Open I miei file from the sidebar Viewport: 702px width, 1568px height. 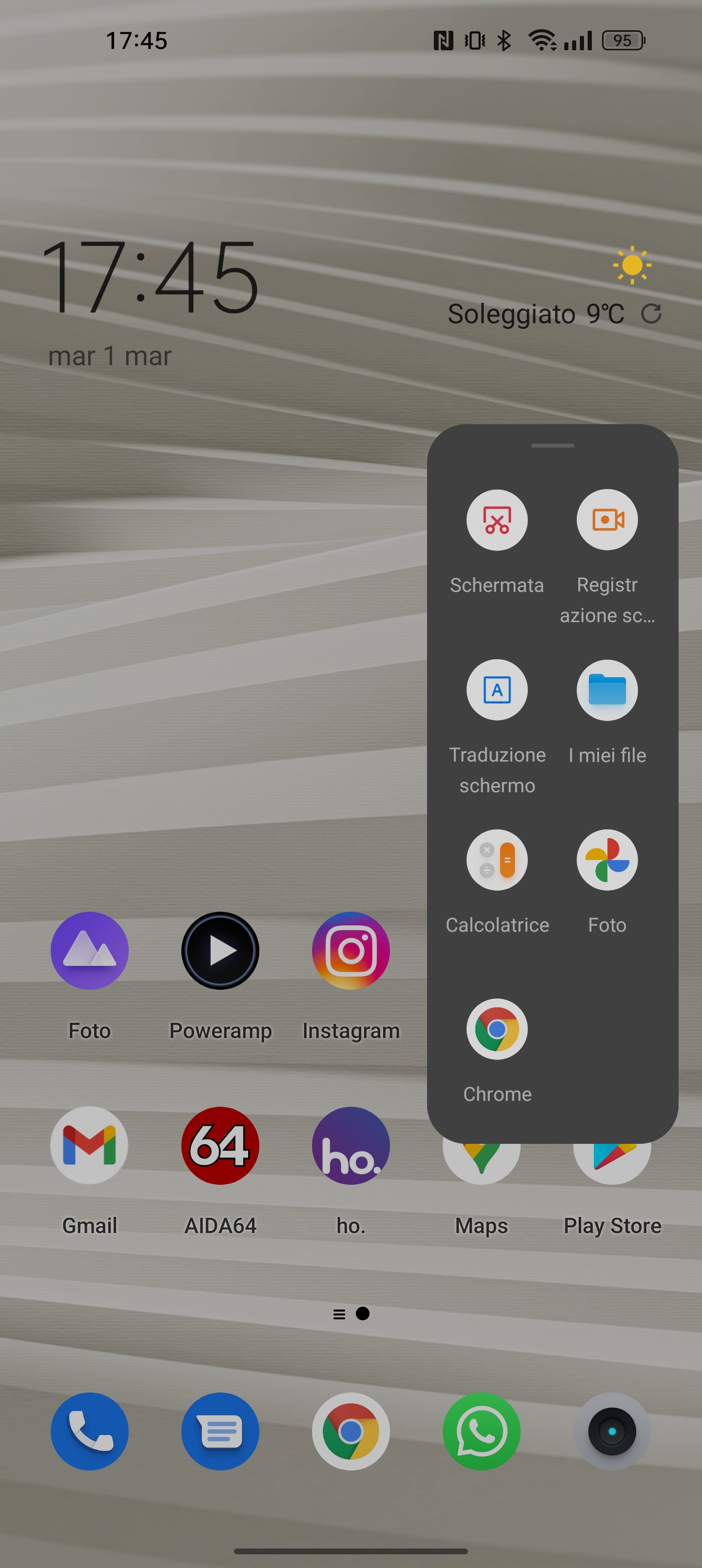pyautogui.click(x=607, y=690)
